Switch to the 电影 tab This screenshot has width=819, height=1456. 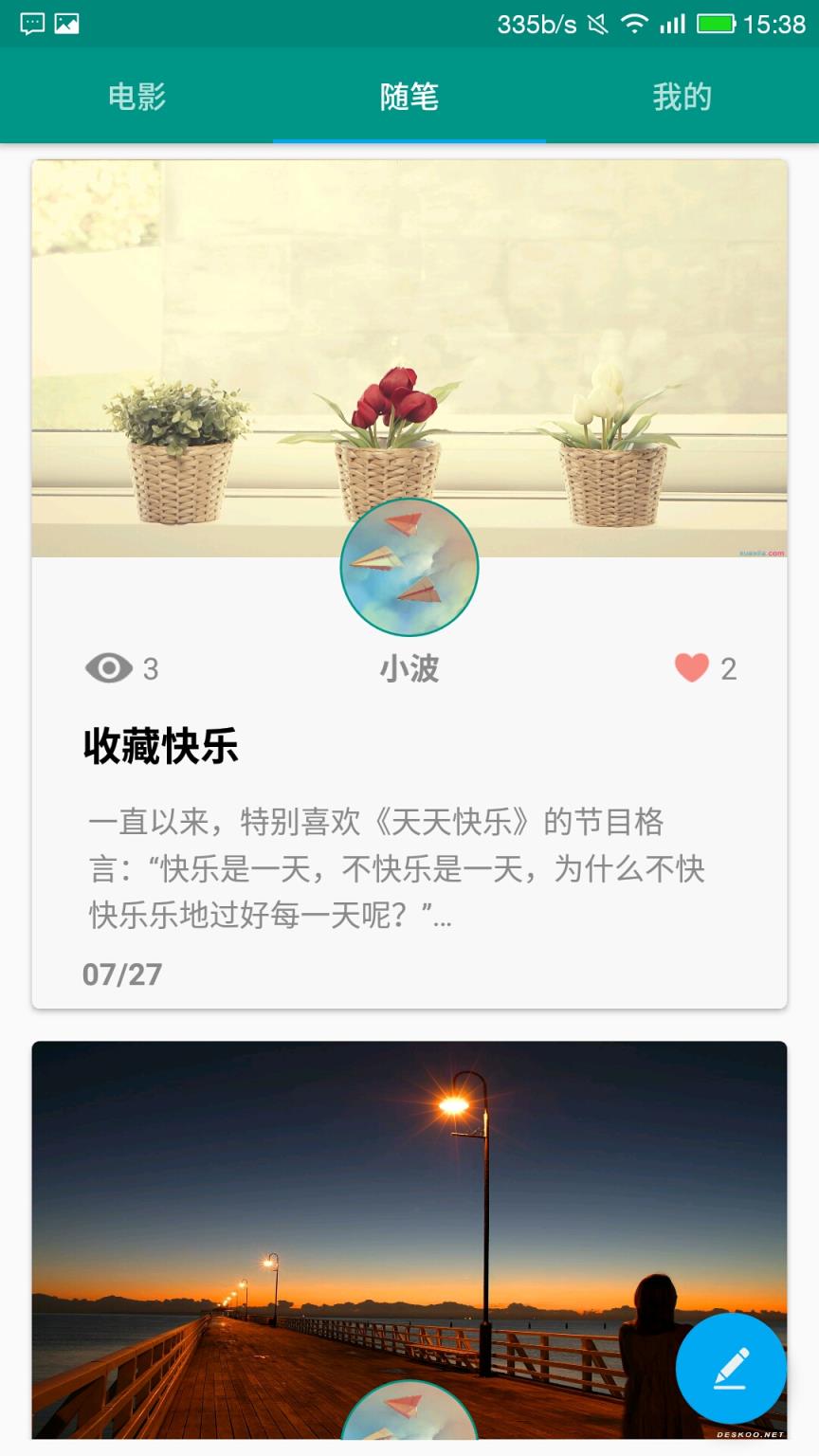pos(136,96)
